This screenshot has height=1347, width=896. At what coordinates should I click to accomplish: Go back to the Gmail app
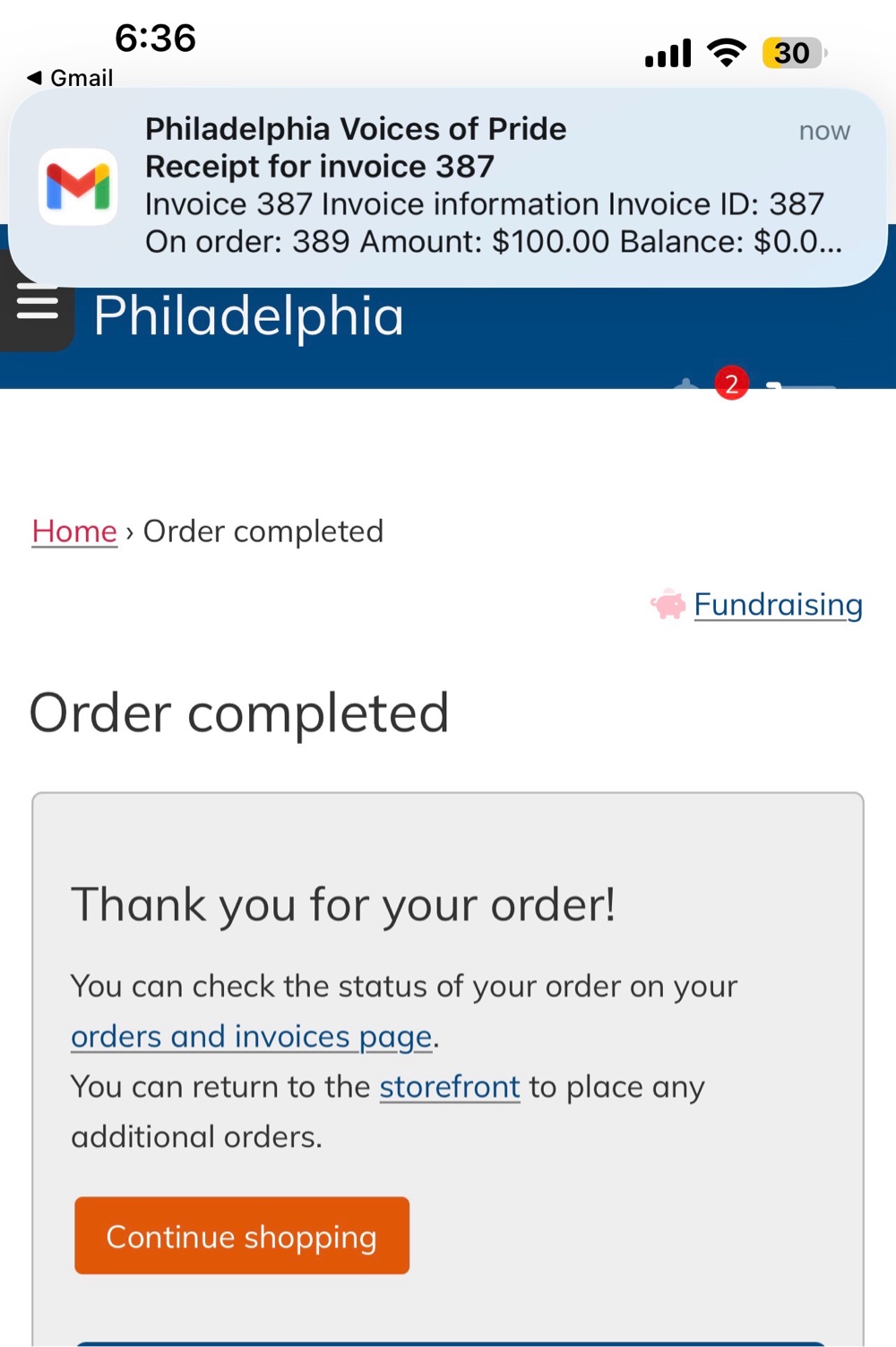coord(70,78)
